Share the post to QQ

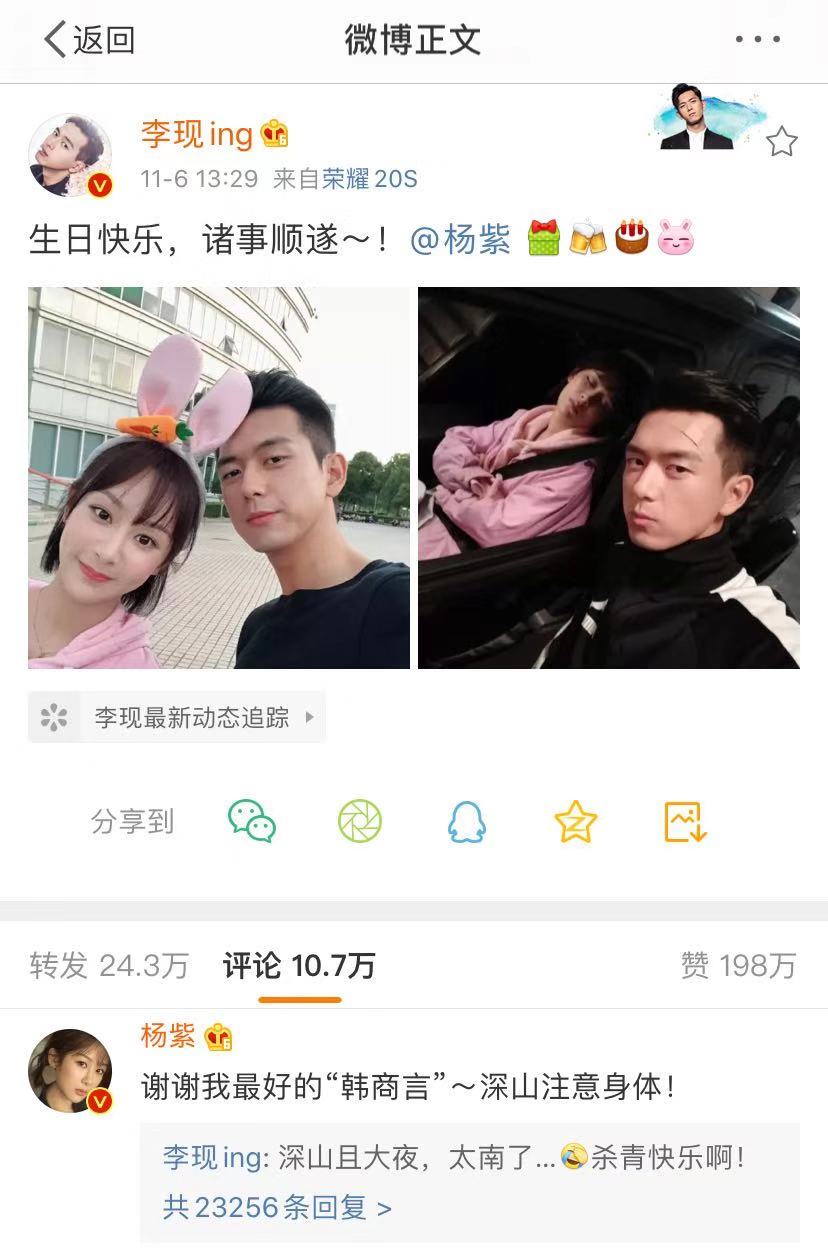pyautogui.click(x=466, y=822)
